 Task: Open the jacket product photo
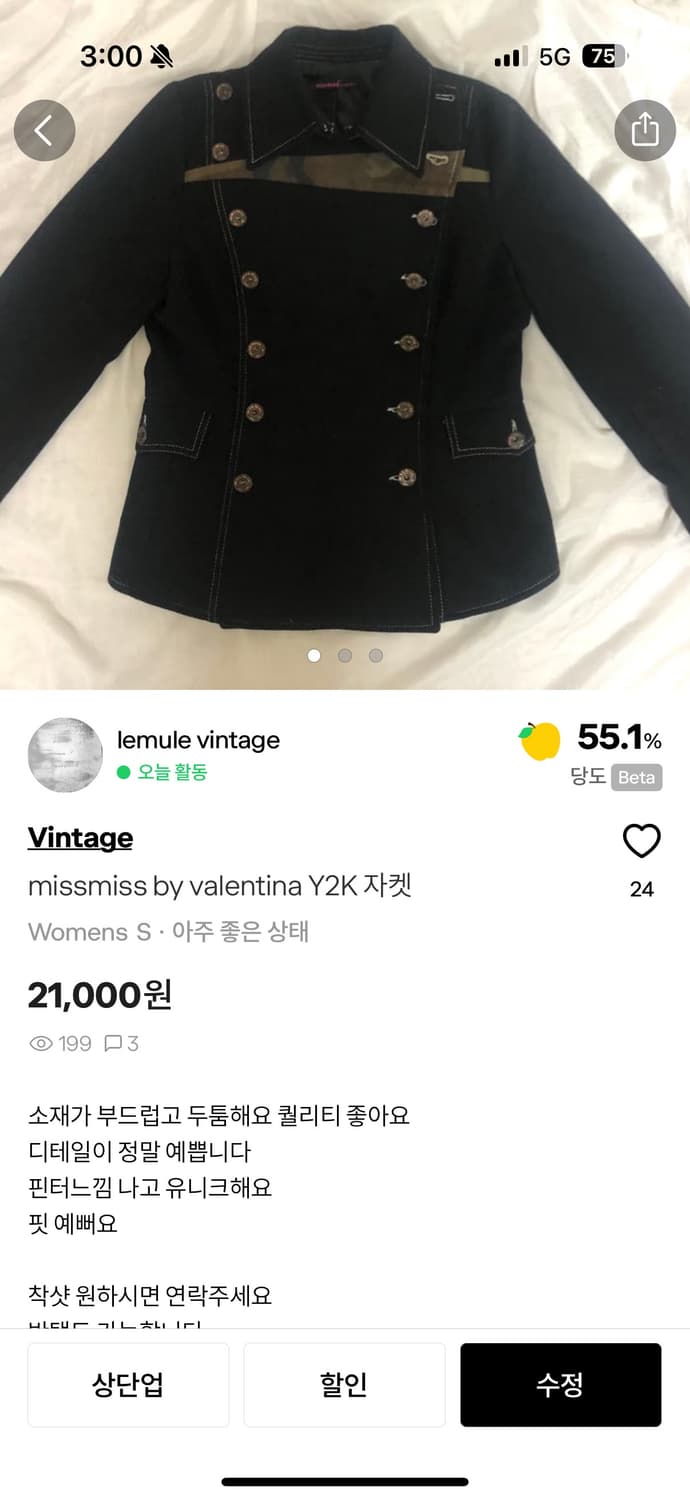tap(345, 350)
